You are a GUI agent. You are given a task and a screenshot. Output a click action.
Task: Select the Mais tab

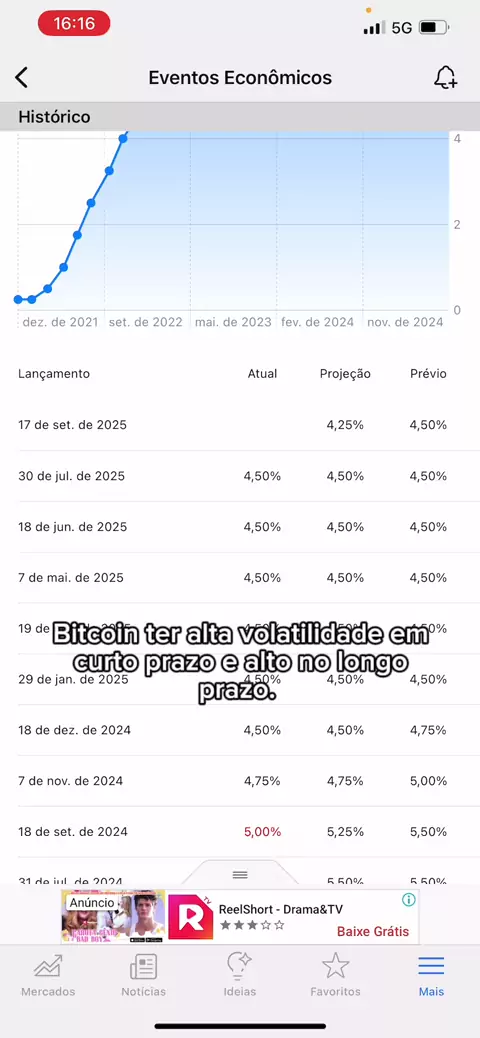coord(431,975)
